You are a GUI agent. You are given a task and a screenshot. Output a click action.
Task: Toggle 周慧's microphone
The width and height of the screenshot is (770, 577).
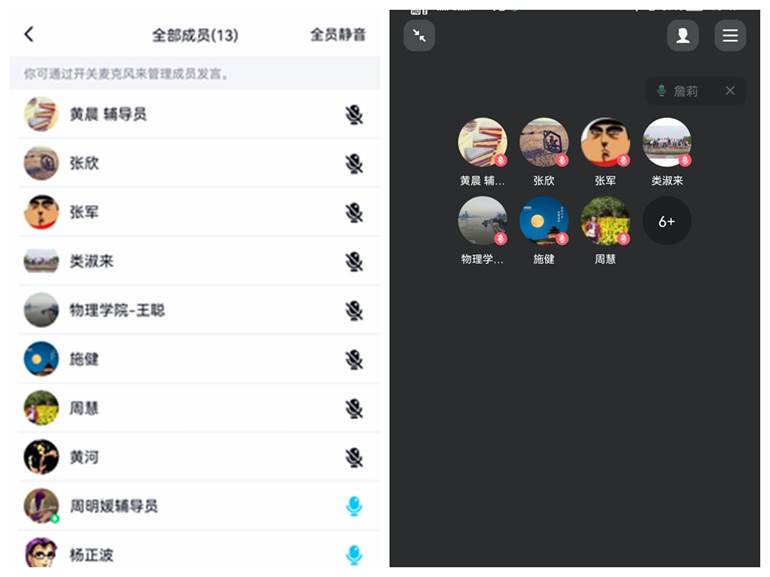[354, 408]
